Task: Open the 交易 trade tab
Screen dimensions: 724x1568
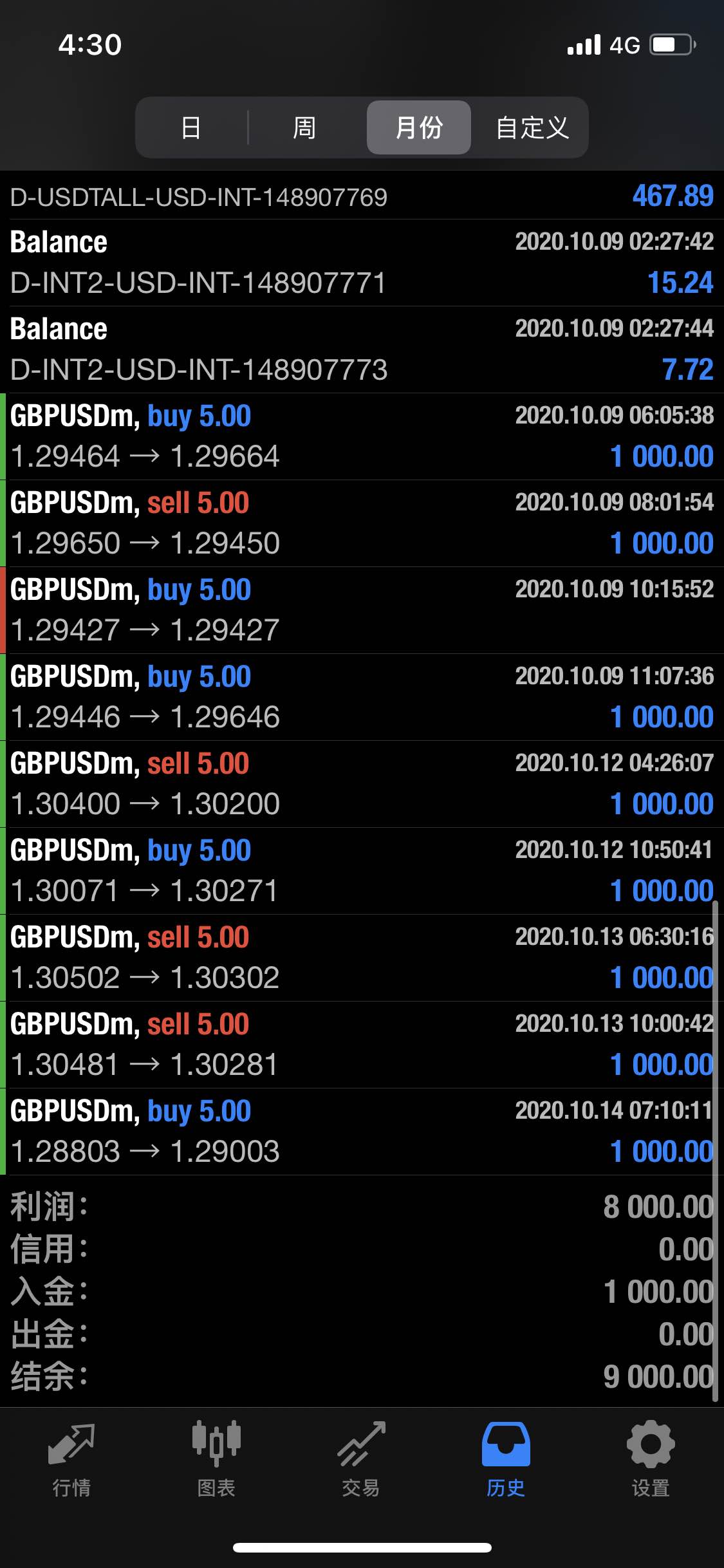Action: pos(361,1460)
